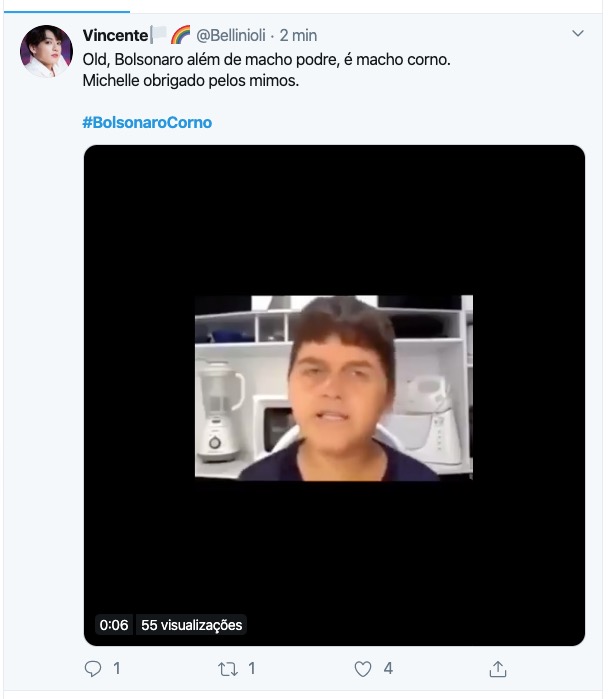Open the #BolsonaroCorno hashtag

147,123
